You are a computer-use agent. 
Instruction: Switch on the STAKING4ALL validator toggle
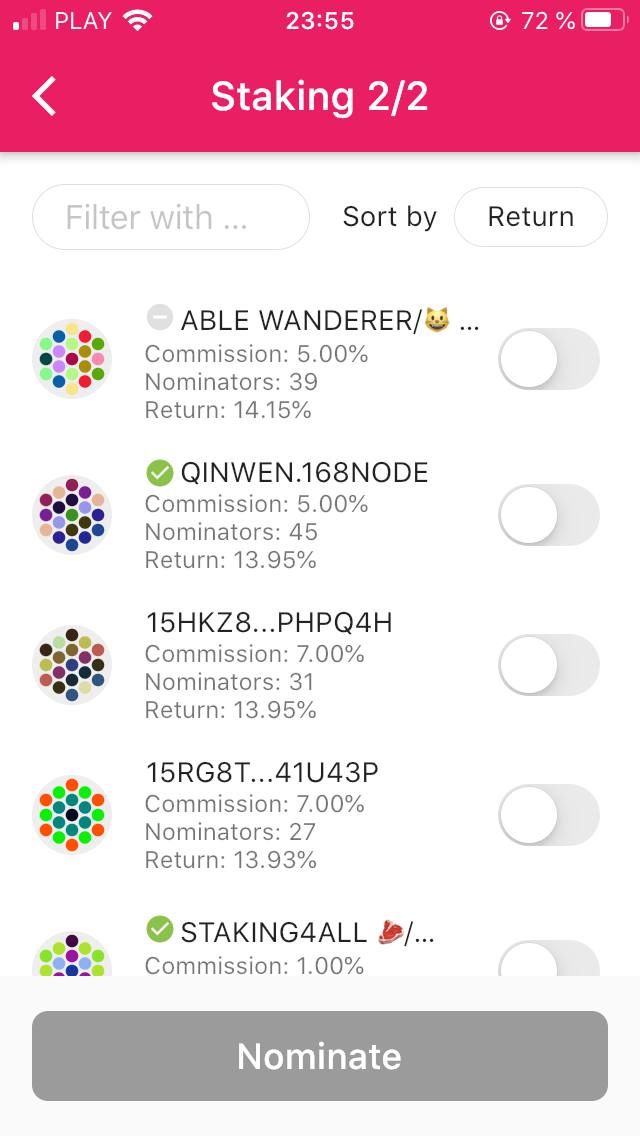(x=549, y=958)
